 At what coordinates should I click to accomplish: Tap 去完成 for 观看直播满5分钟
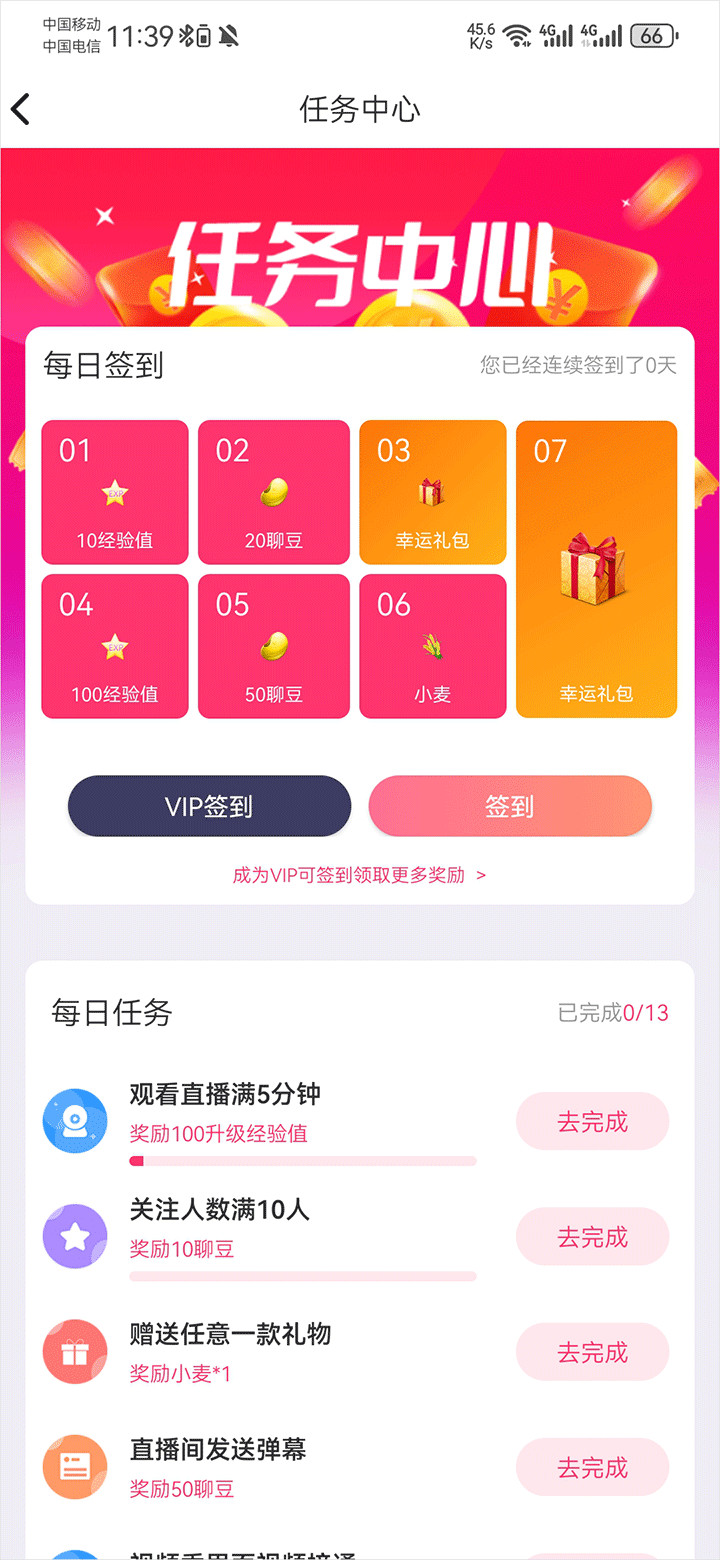coord(592,1122)
